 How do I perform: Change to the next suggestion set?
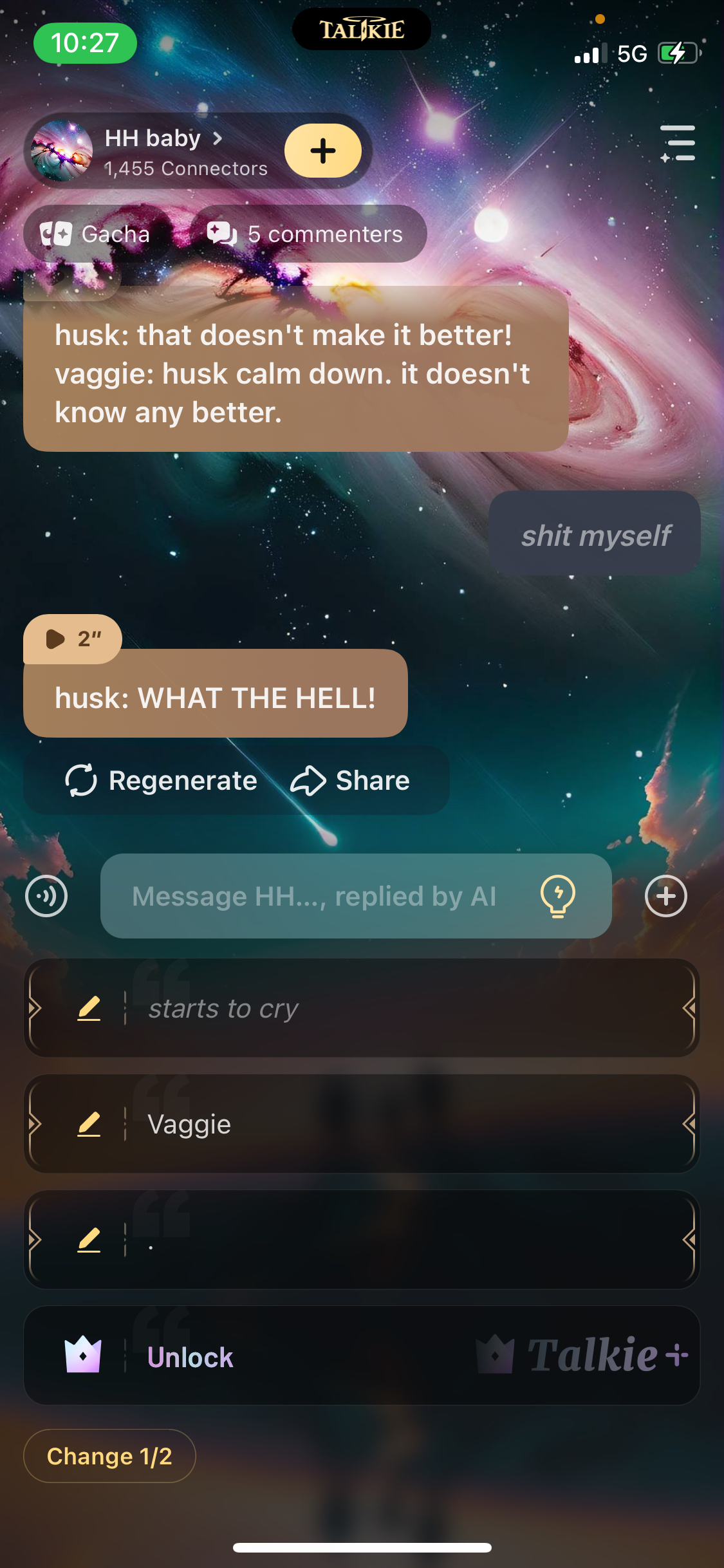tap(109, 1456)
